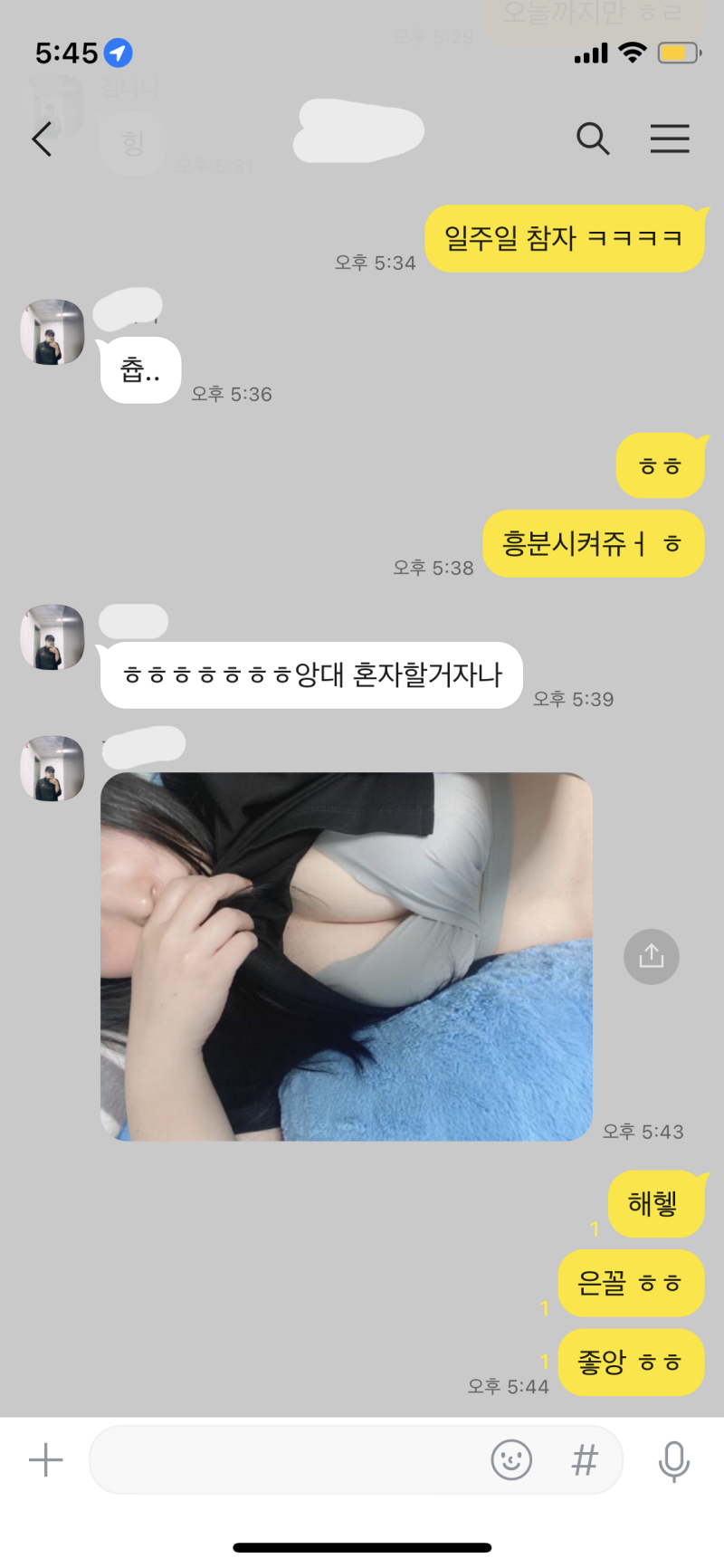Open the hashtag search

585,1460
